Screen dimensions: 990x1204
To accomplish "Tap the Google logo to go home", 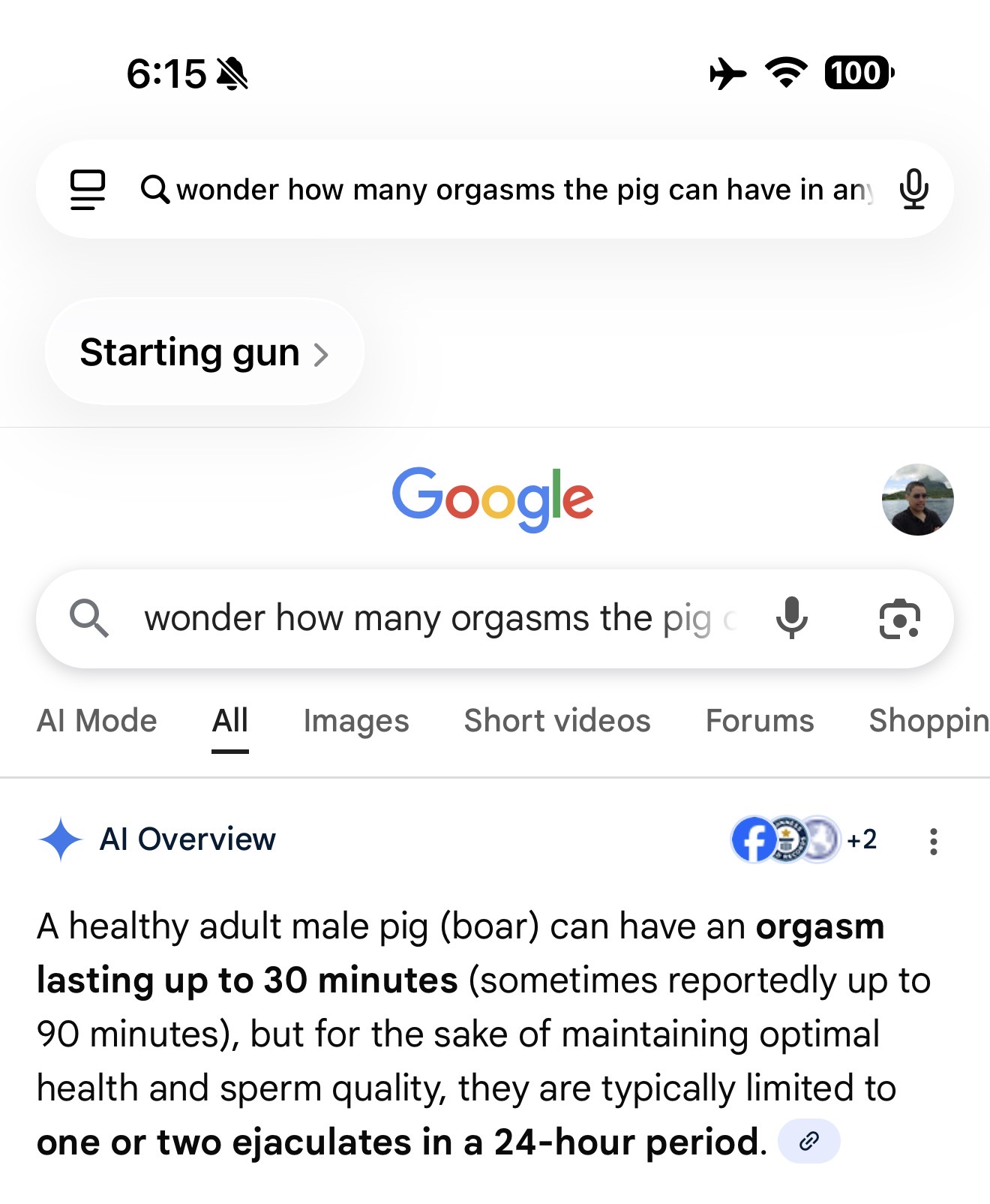I will tap(493, 499).
